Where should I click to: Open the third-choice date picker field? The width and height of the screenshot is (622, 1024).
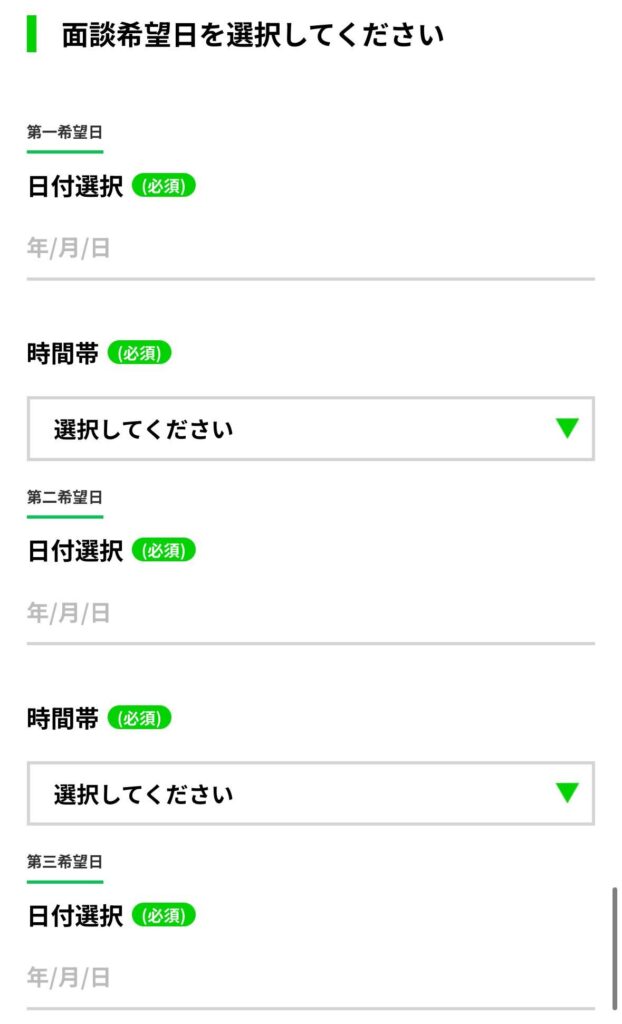[x=310, y=979]
